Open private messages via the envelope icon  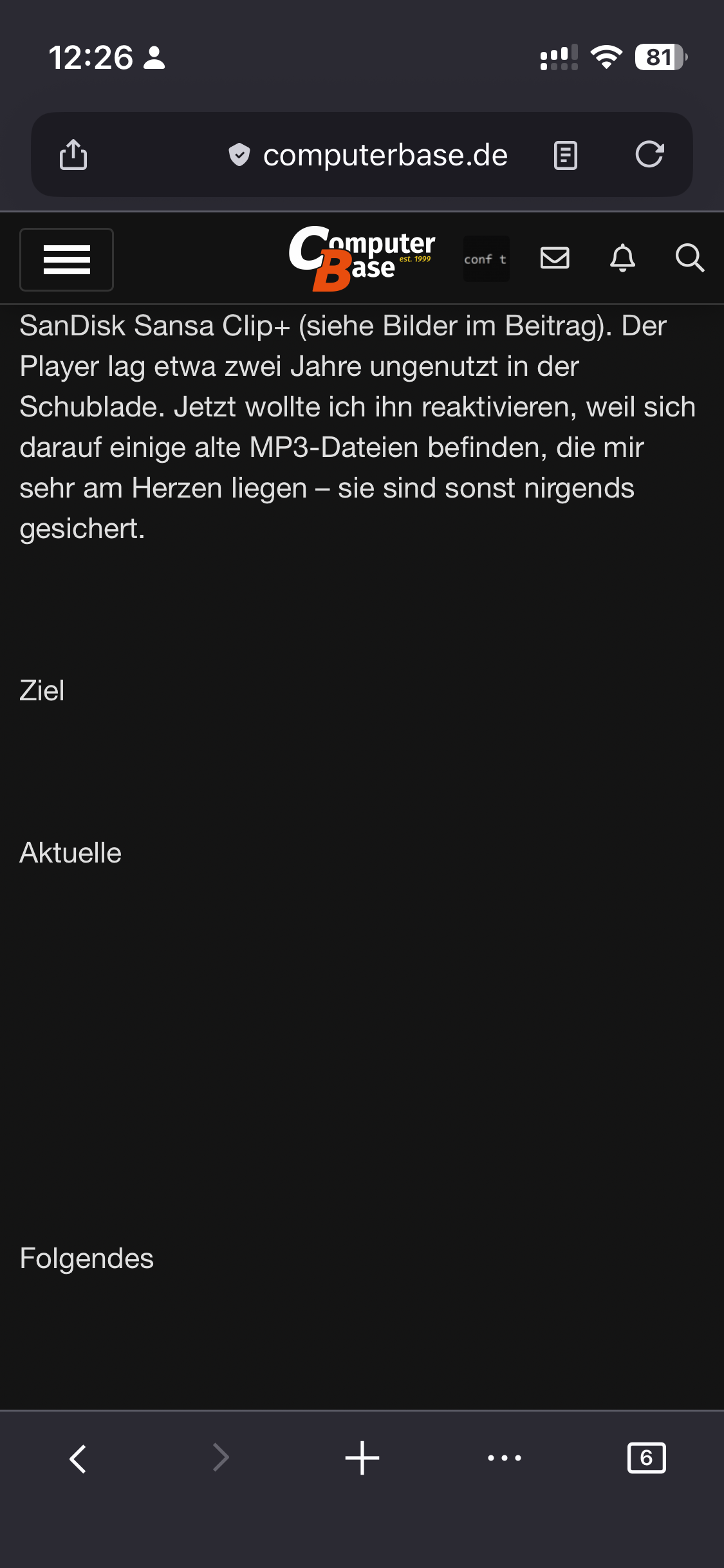[x=555, y=258]
